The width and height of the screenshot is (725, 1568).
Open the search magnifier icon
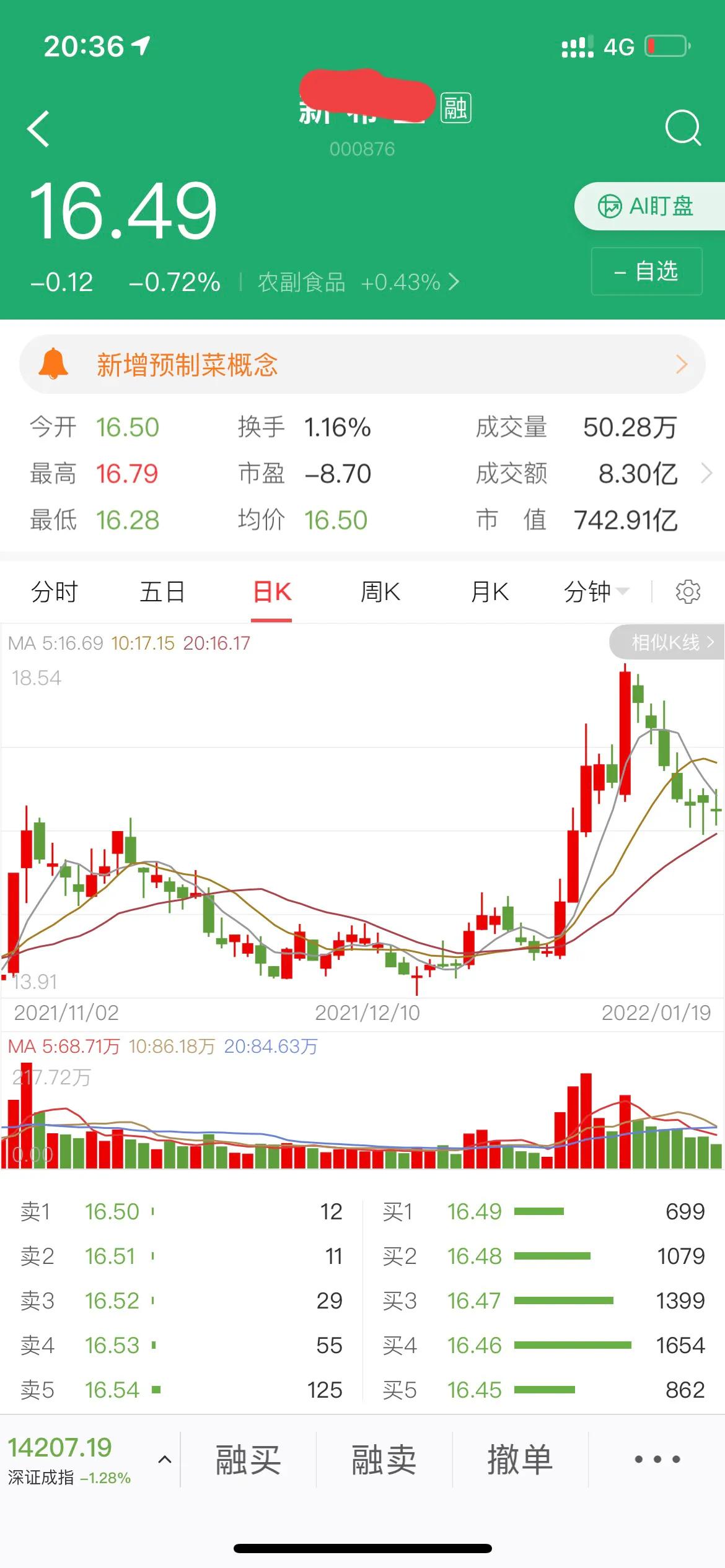tap(682, 128)
